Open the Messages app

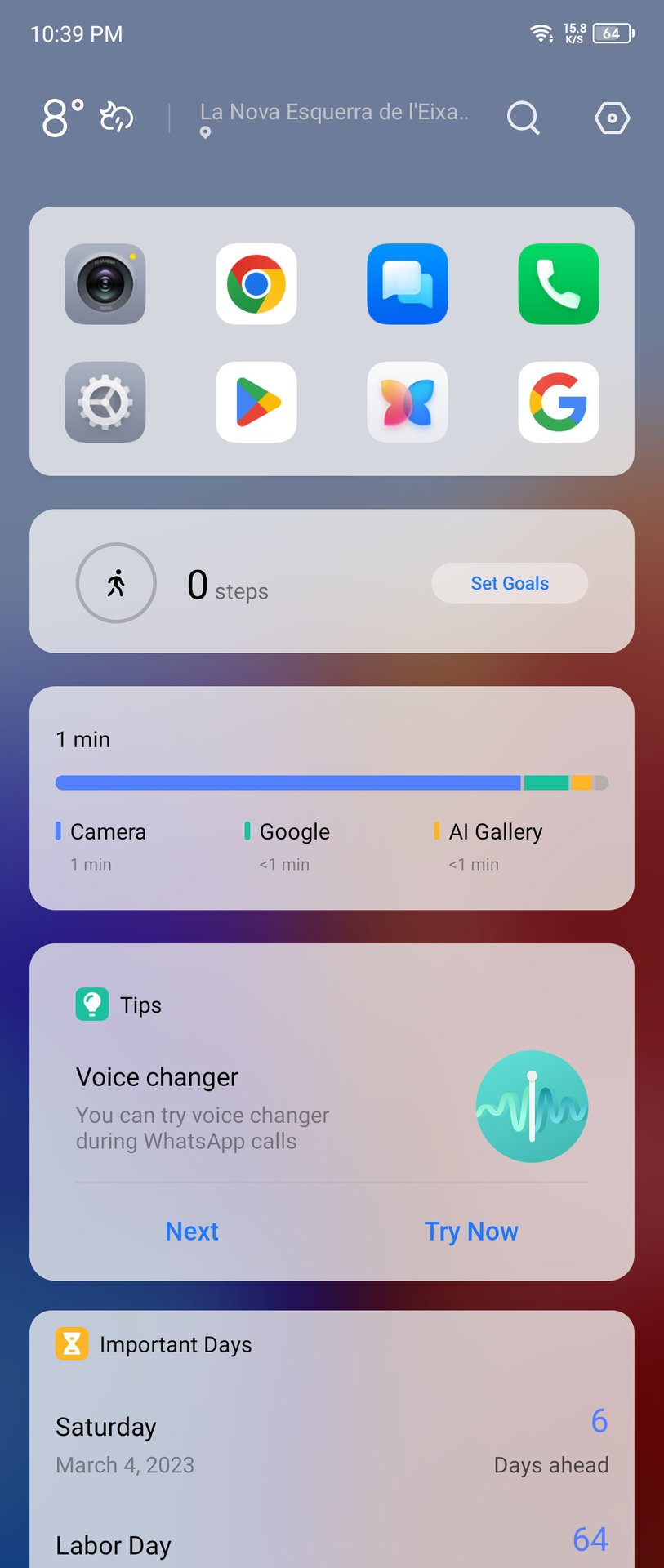408,284
